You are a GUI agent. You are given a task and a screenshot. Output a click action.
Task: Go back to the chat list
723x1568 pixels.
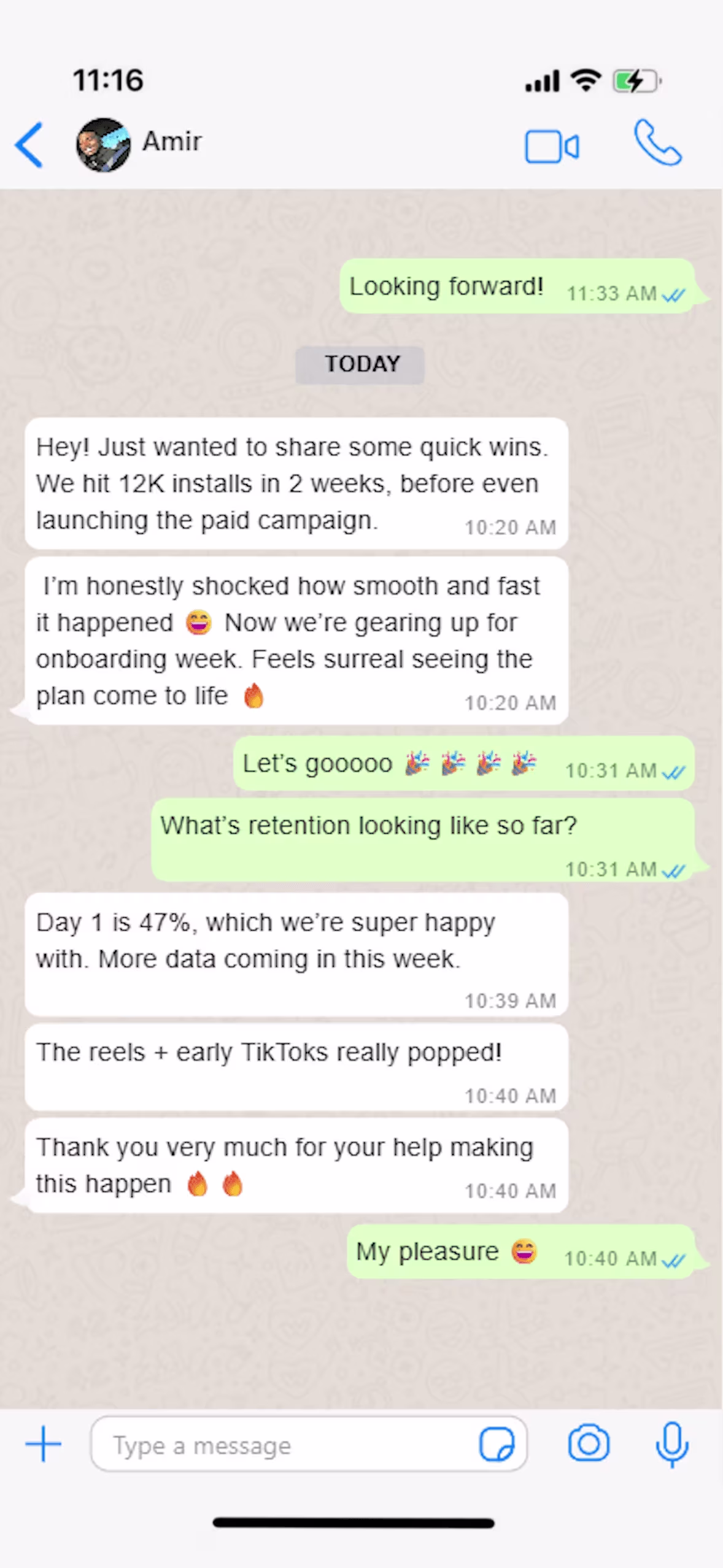coord(29,145)
